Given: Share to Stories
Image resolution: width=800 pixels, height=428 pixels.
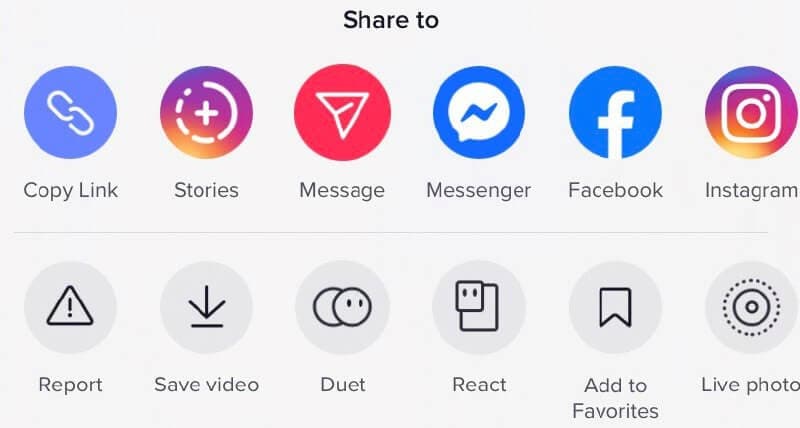Looking at the screenshot, I should click(206, 113).
